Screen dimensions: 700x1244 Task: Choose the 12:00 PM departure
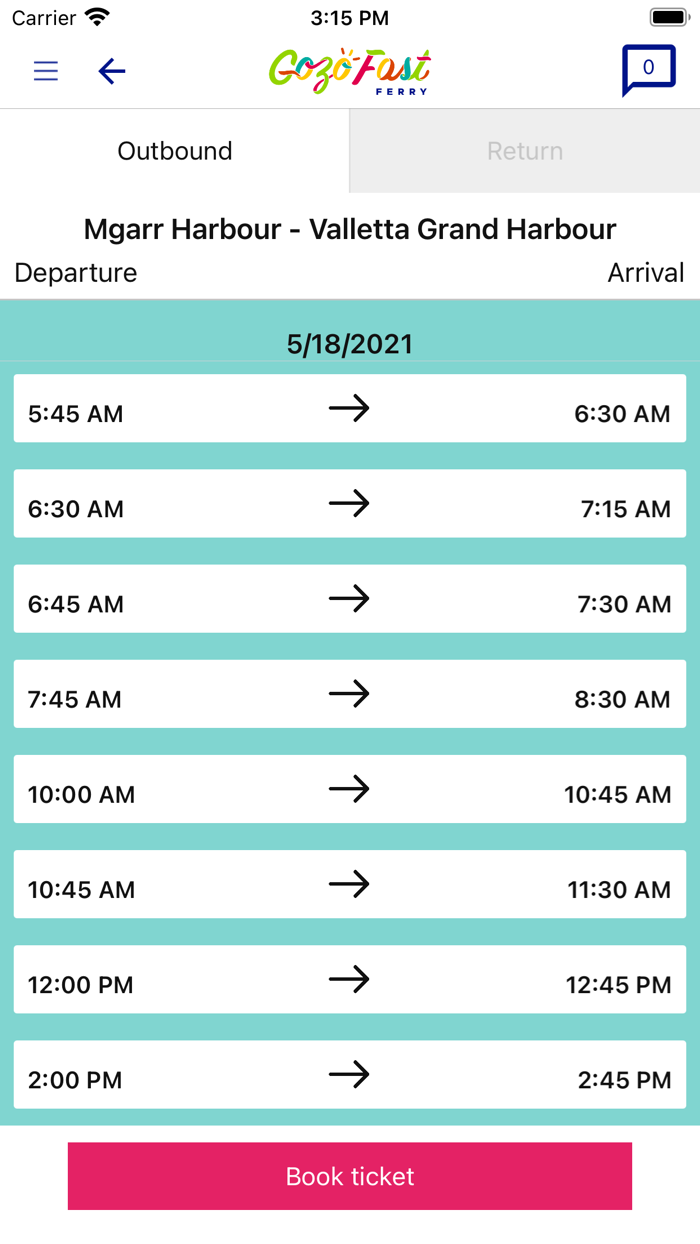pyautogui.click(x=350, y=980)
